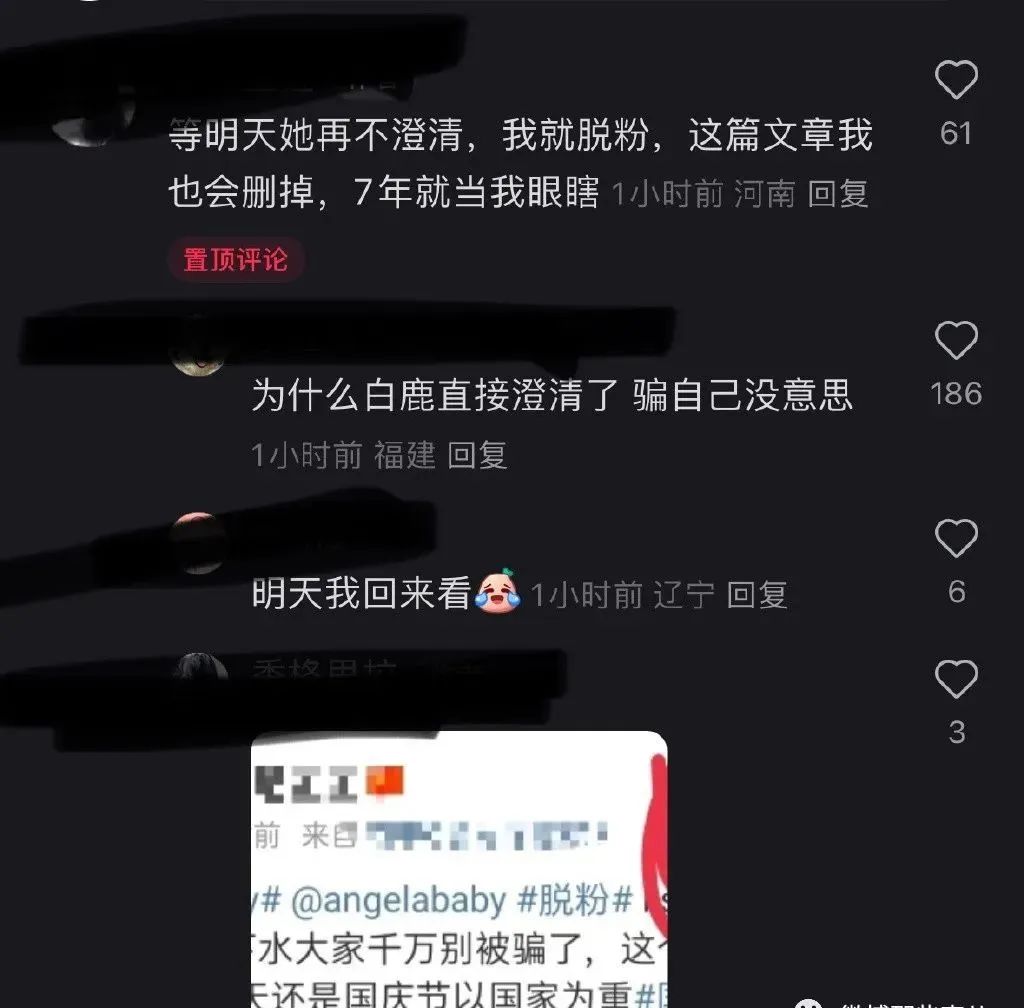Like the comment with 3 likes
This screenshot has width=1024, height=1008.
pos(955,681)
